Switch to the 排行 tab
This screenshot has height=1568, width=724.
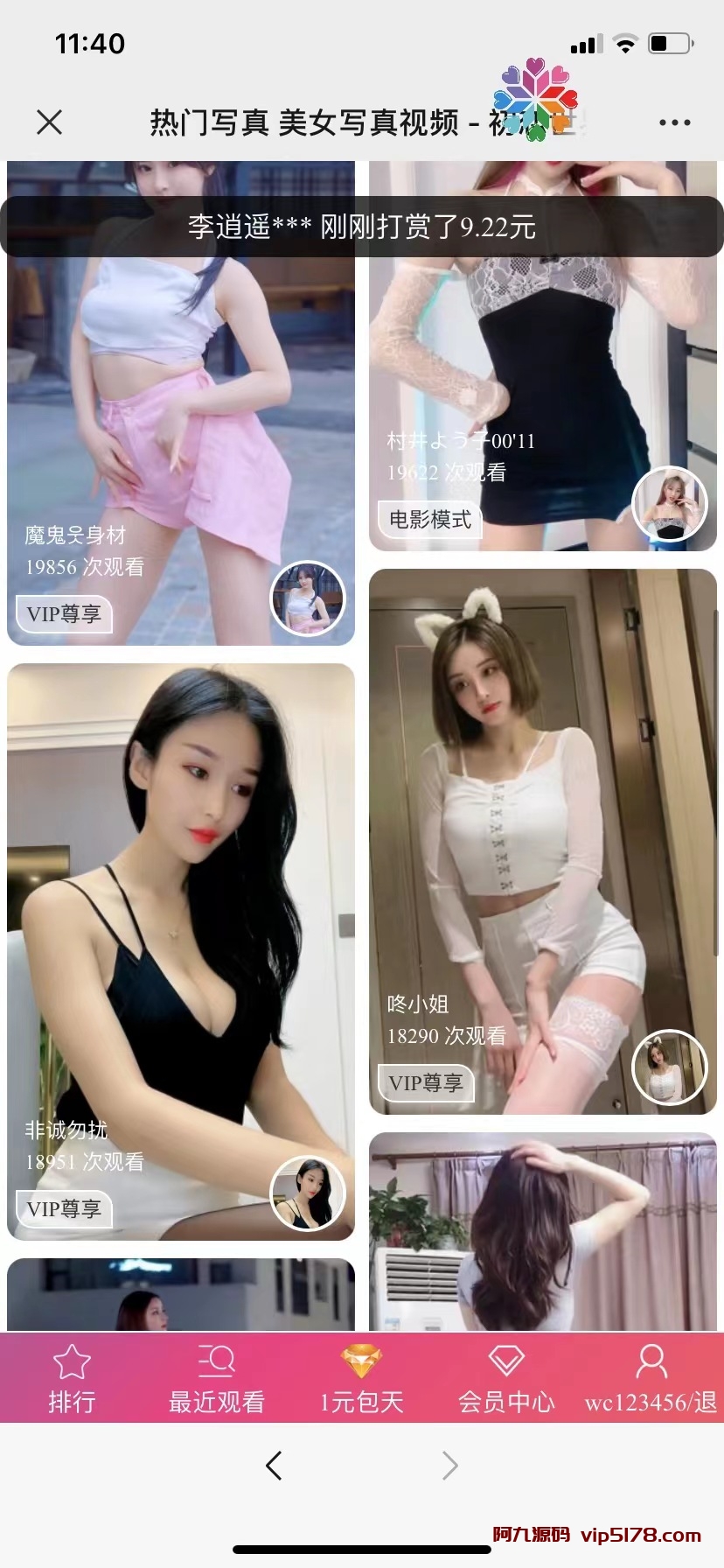click(x=72, y=1378)
